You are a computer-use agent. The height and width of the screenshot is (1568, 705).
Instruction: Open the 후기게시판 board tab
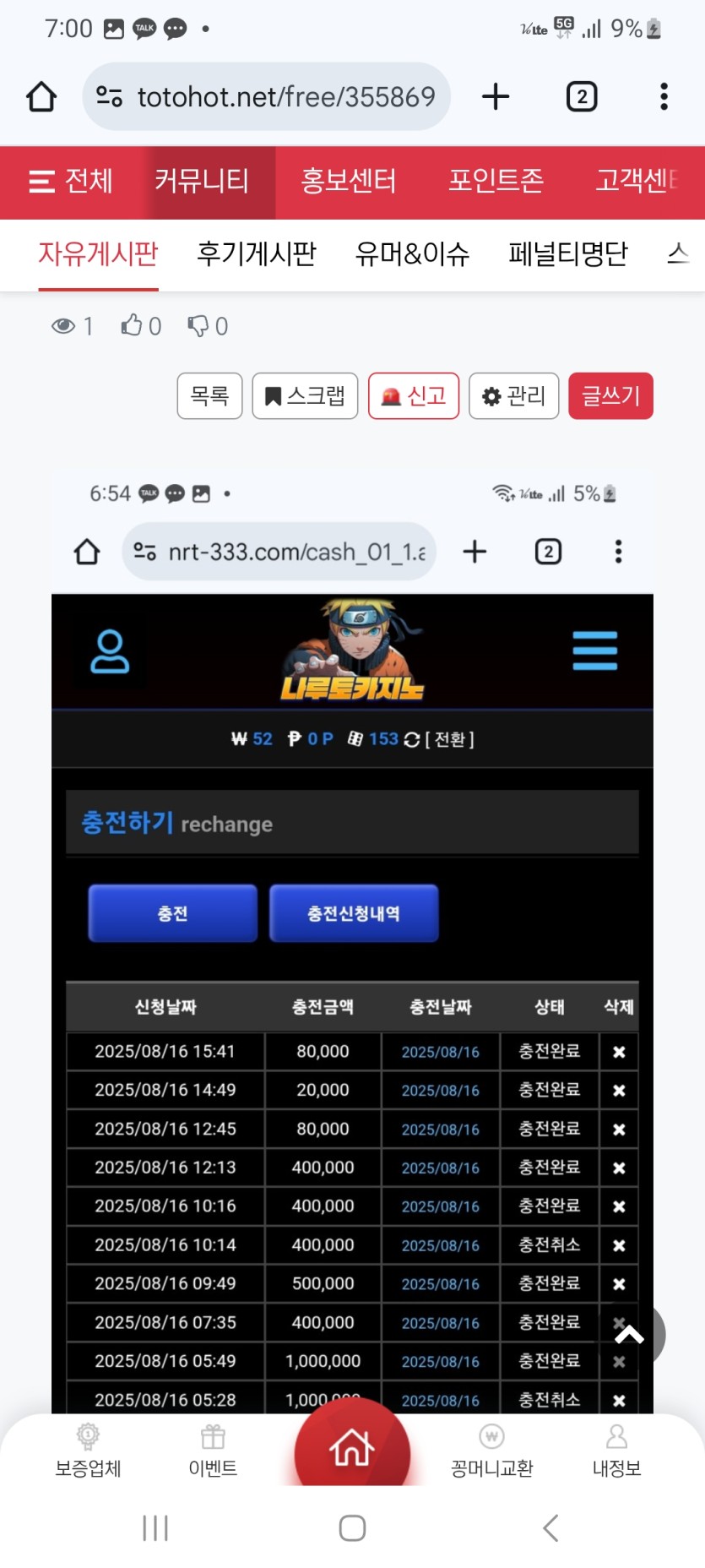click(x=256, y=253)
